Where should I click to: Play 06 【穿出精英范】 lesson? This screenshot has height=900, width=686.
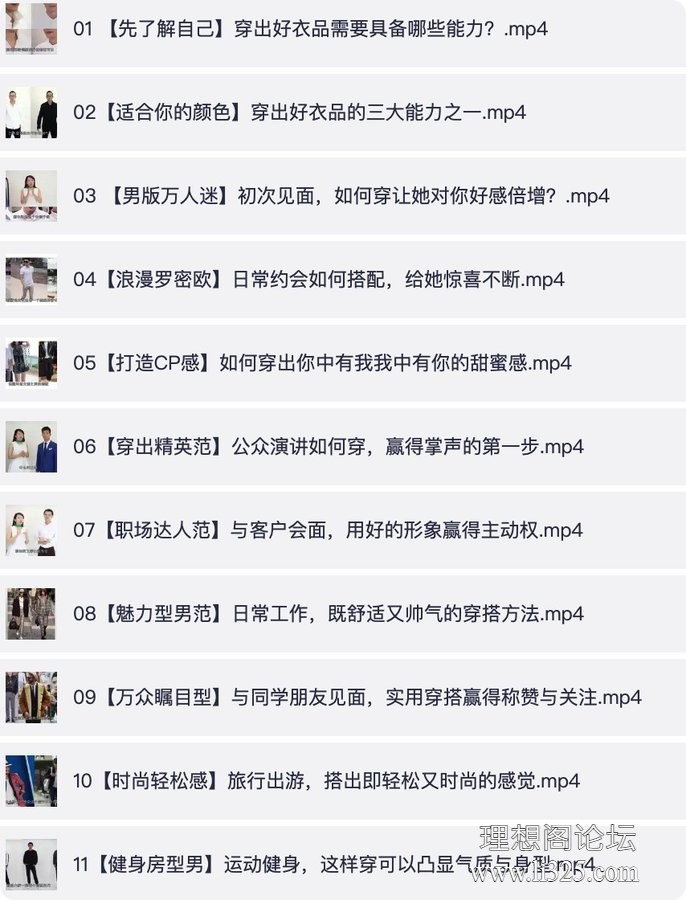[x=328, y=446]
